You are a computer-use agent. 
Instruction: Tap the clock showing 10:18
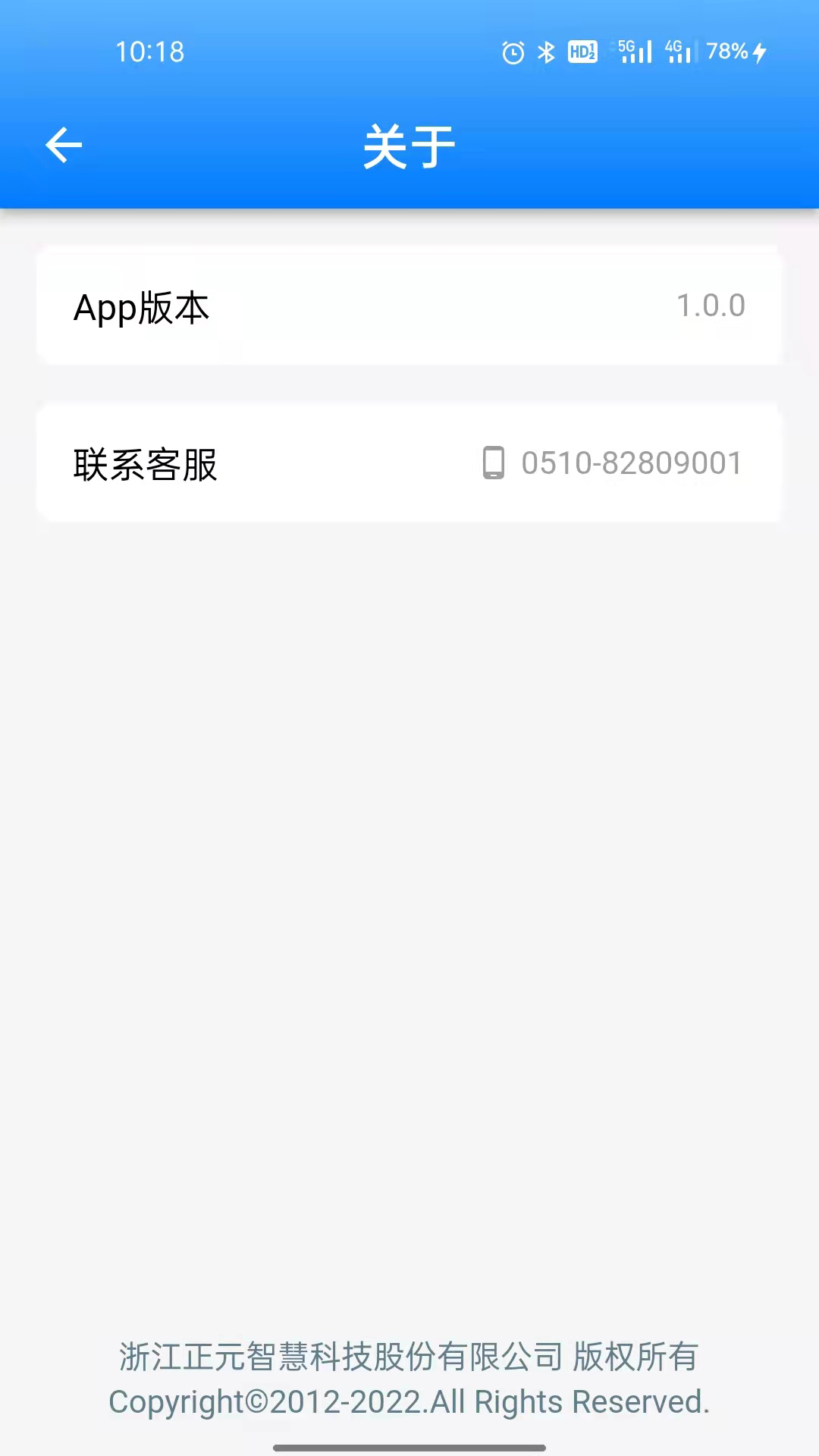click(x=149, y=51)
